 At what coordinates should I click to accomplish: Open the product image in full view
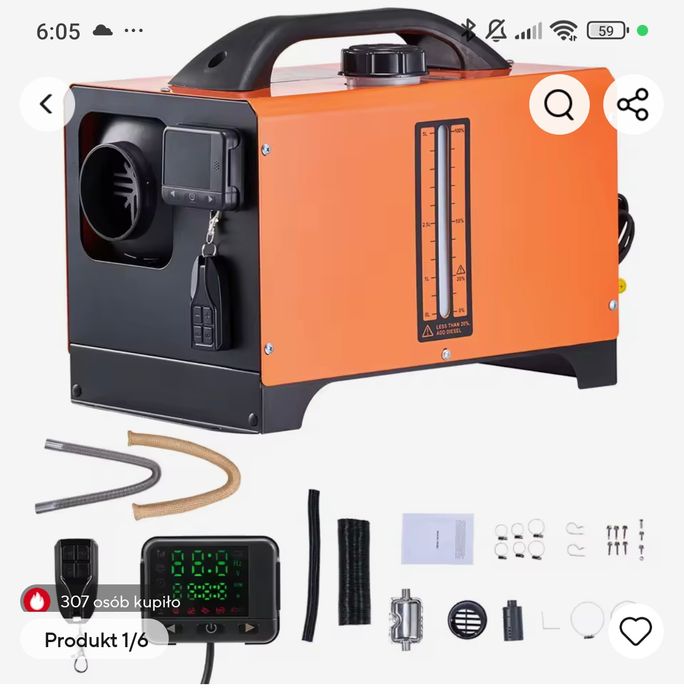(342, 300)
